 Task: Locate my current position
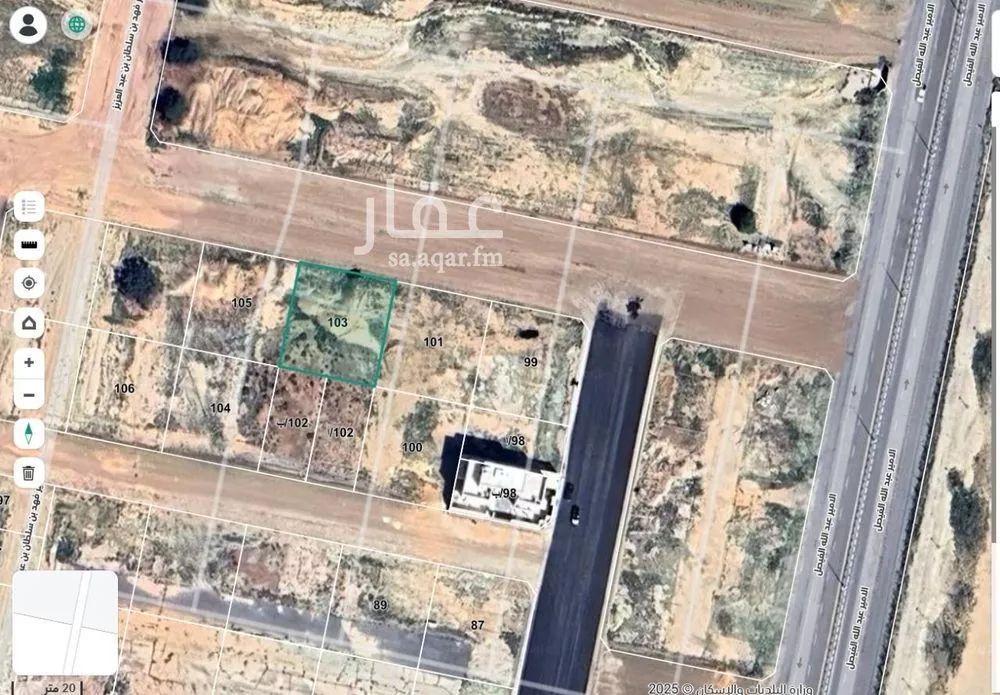tap(28, 283)
